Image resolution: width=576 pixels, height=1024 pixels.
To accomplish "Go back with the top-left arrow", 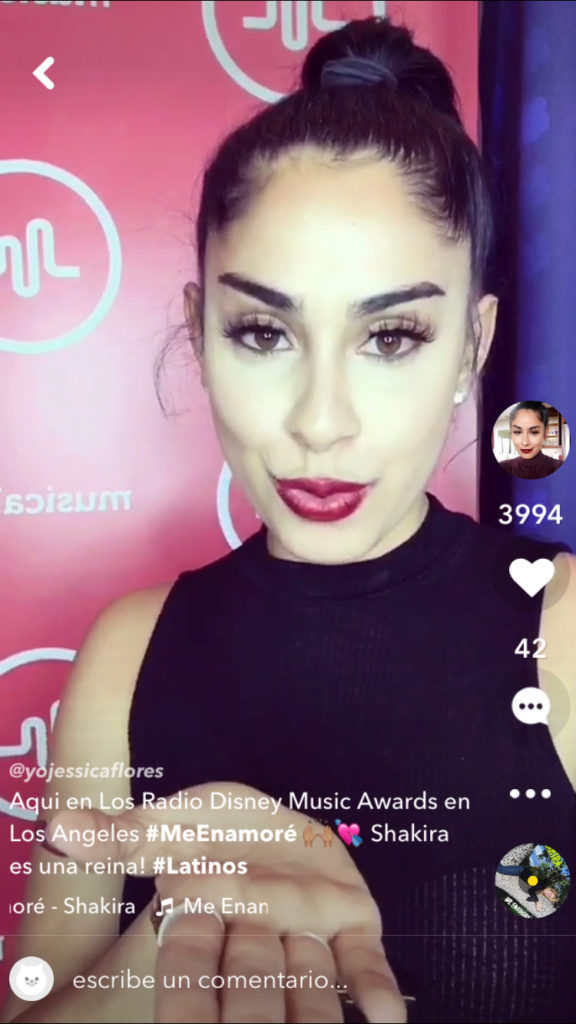I will (x=44, y=72).
